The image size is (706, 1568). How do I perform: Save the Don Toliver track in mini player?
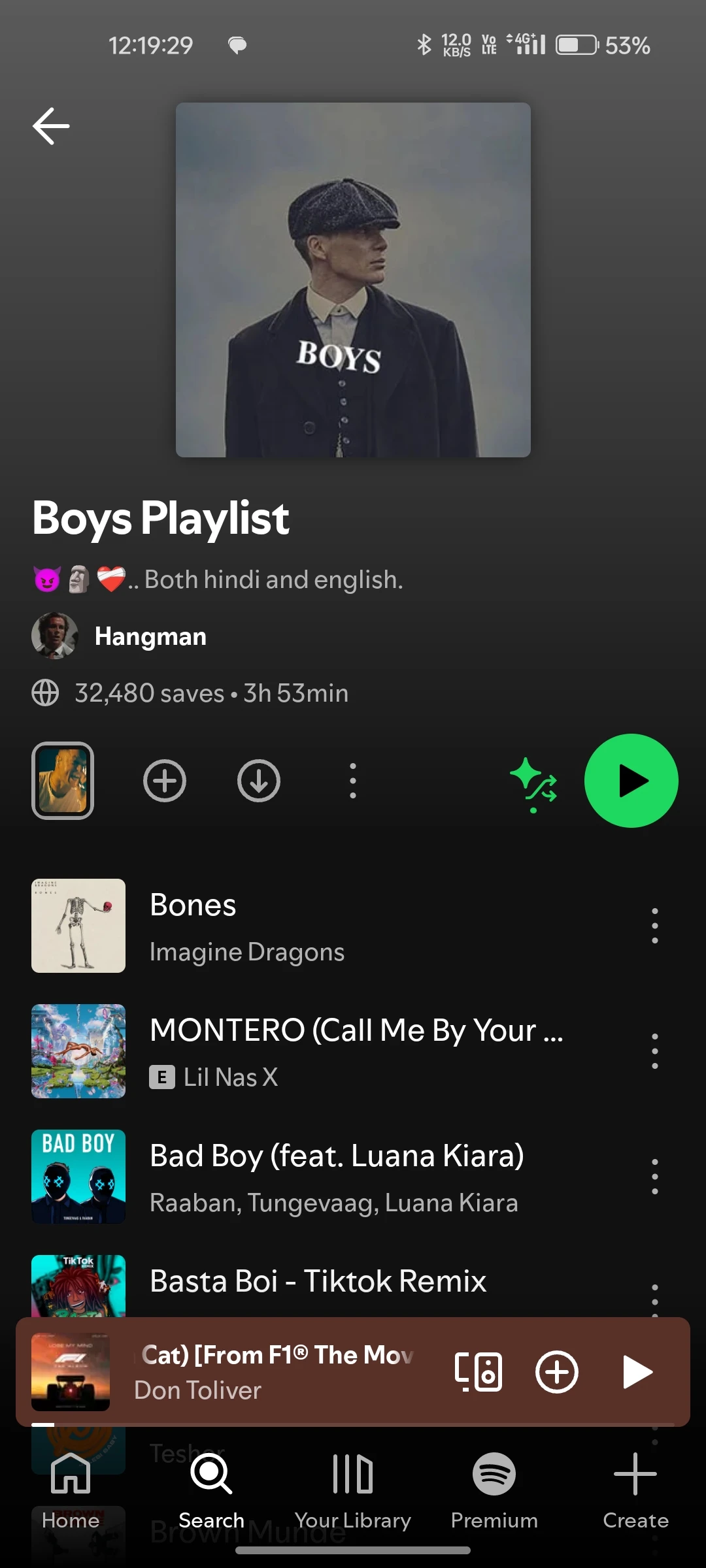point(557,1371)
